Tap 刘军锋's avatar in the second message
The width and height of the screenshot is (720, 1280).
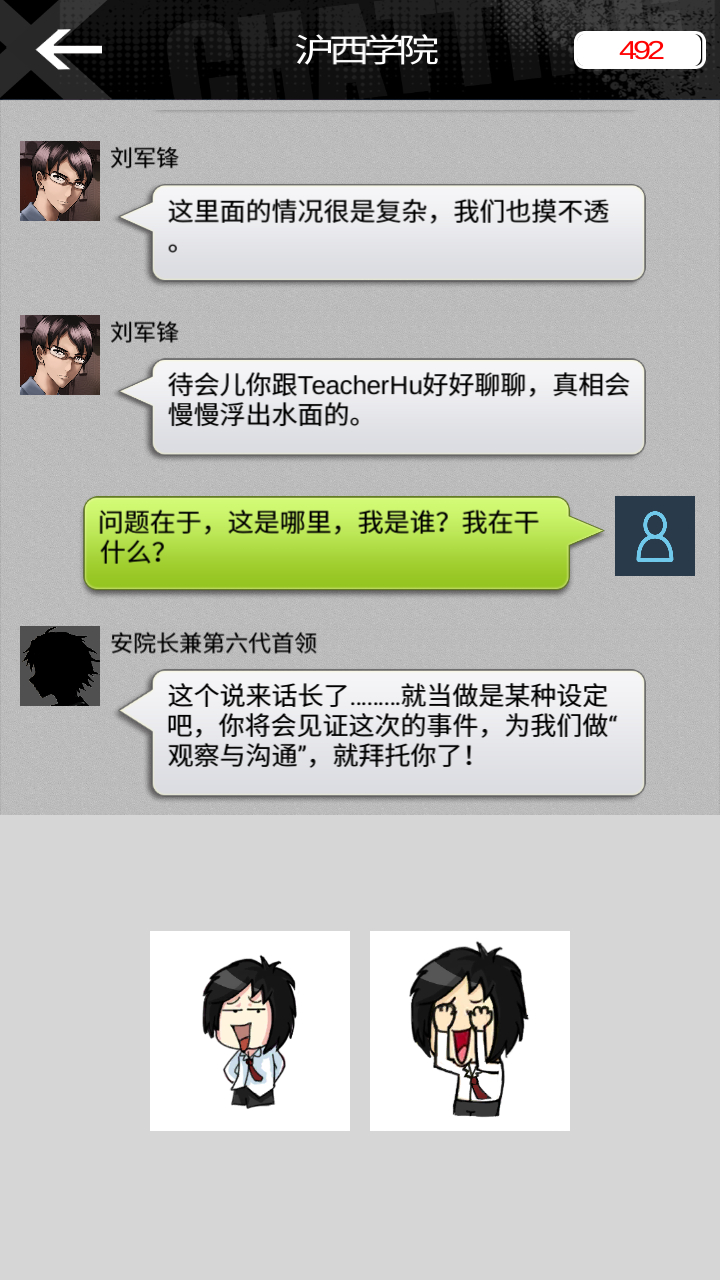(x=57, y=354)
